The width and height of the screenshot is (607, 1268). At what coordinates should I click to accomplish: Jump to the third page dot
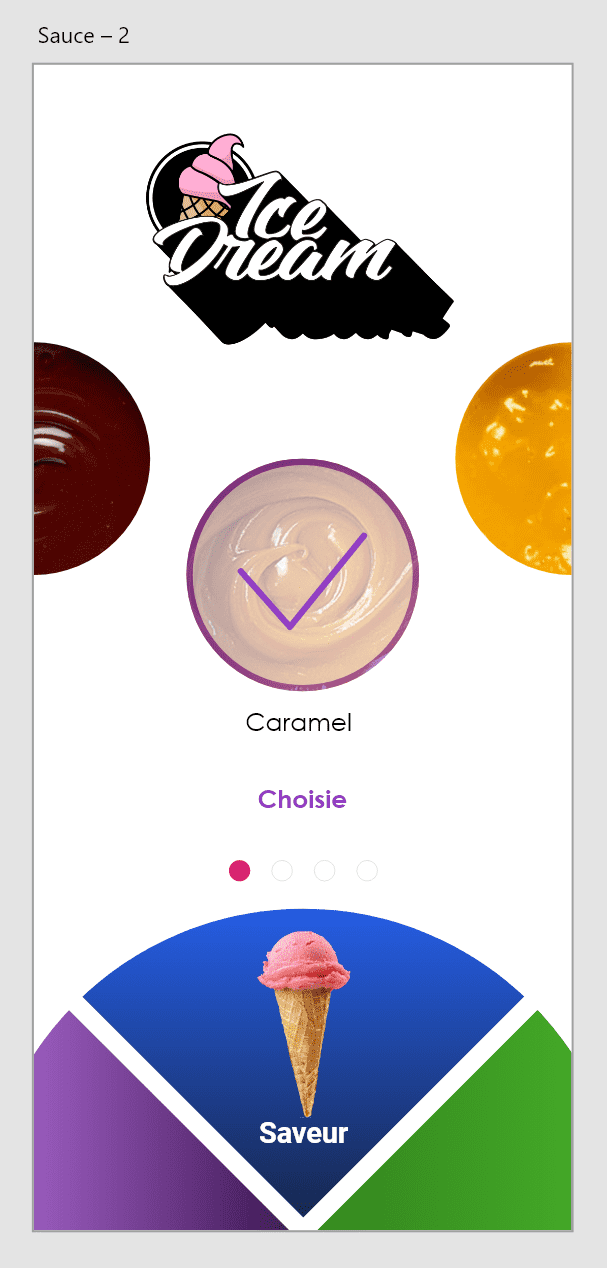[x=324, y=871]
